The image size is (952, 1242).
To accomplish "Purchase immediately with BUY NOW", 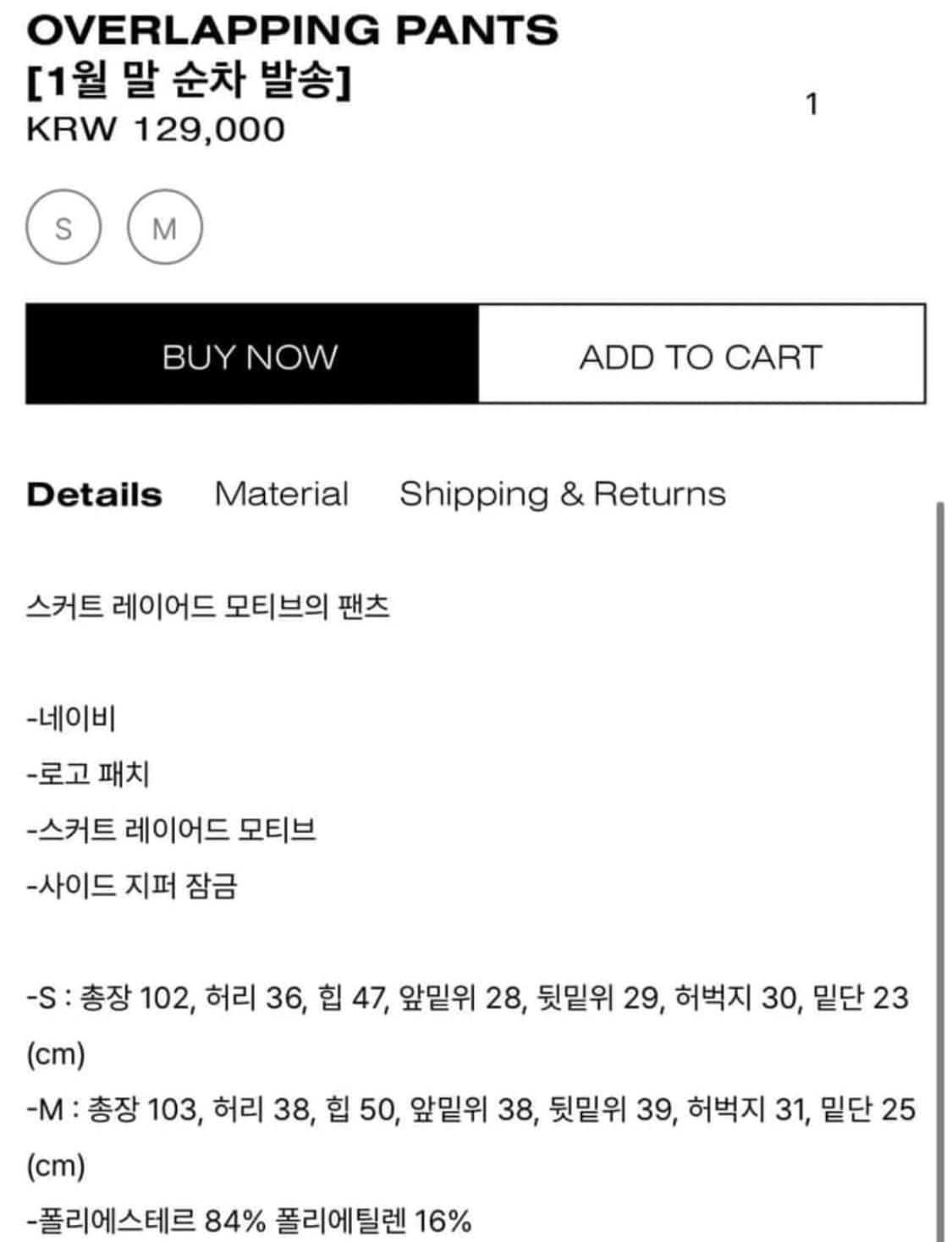I will [250, 356].
